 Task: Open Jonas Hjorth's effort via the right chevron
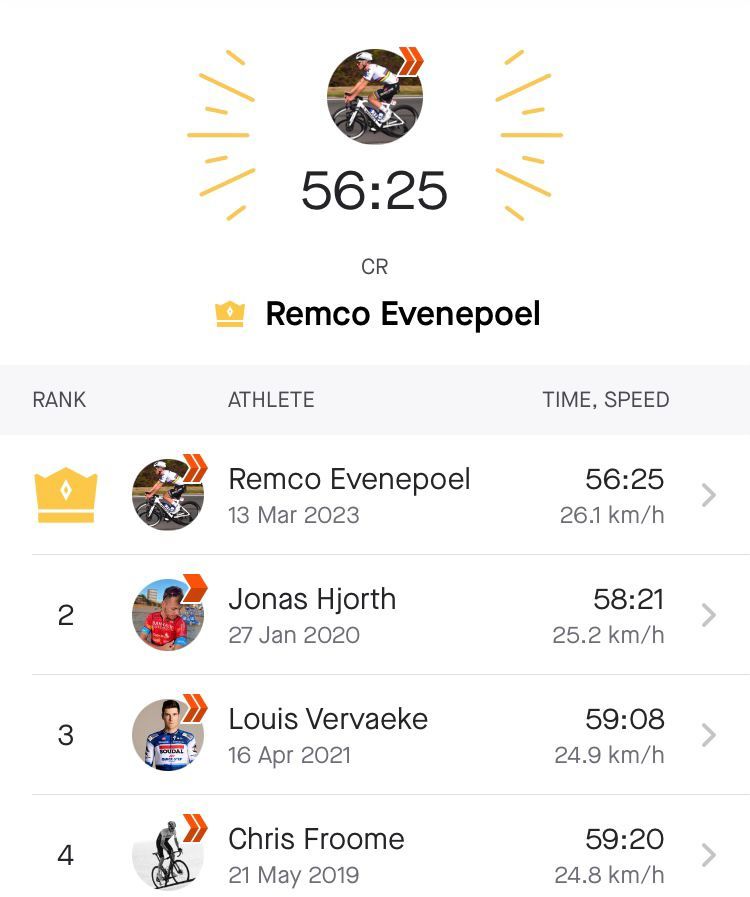click(708, 614)
